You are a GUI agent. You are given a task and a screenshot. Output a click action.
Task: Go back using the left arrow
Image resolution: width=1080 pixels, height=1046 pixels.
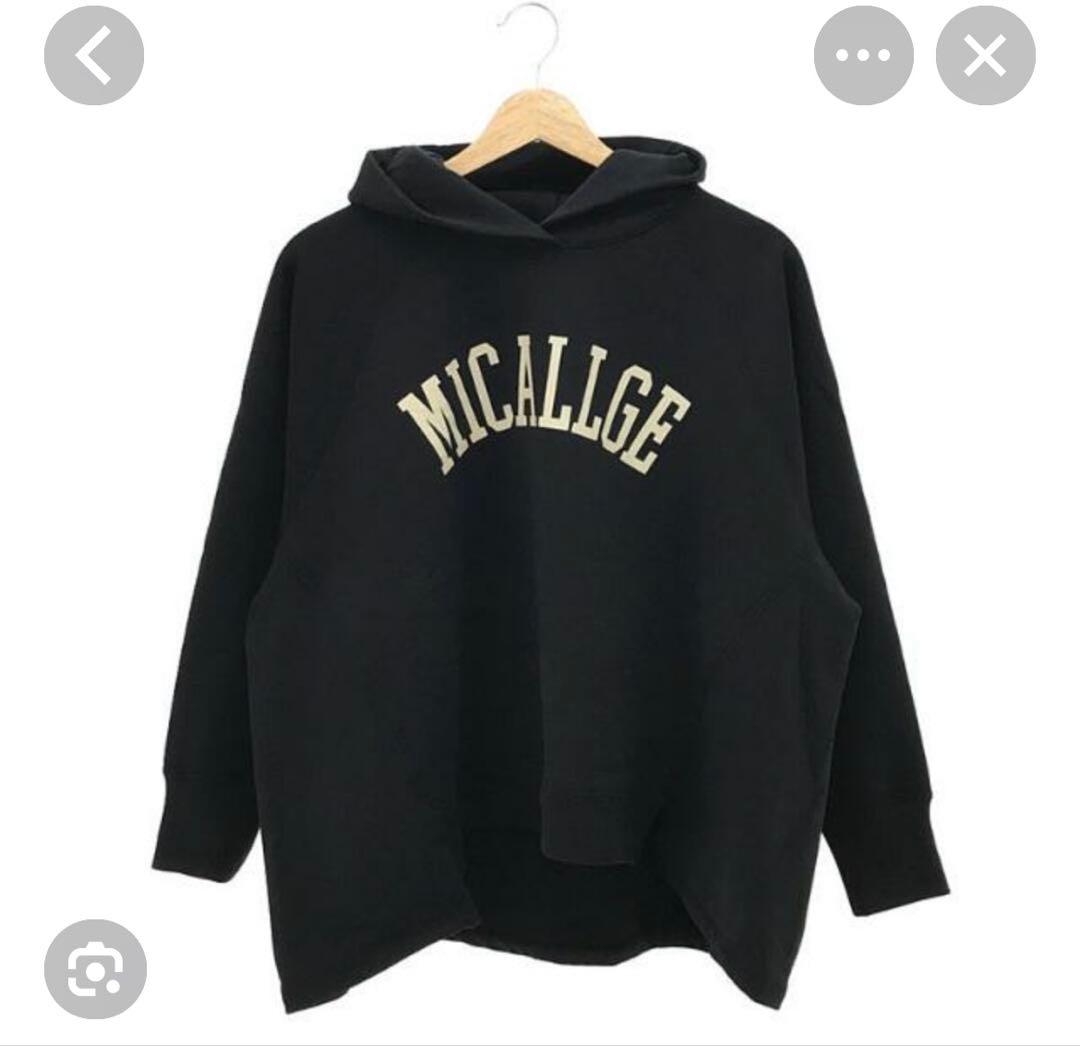[x=93, y=56]
